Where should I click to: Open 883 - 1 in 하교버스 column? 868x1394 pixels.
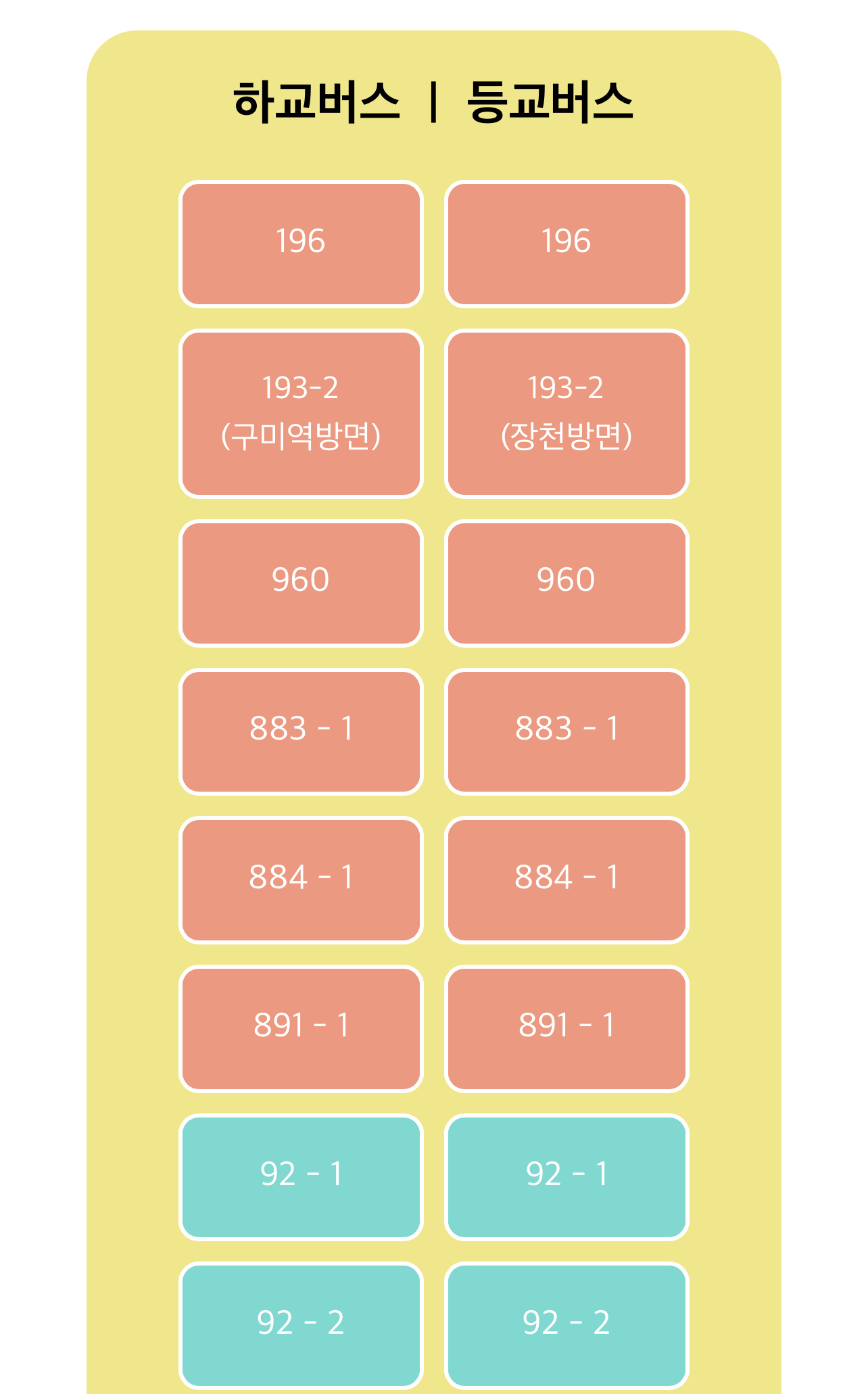(x=301, y=731)
